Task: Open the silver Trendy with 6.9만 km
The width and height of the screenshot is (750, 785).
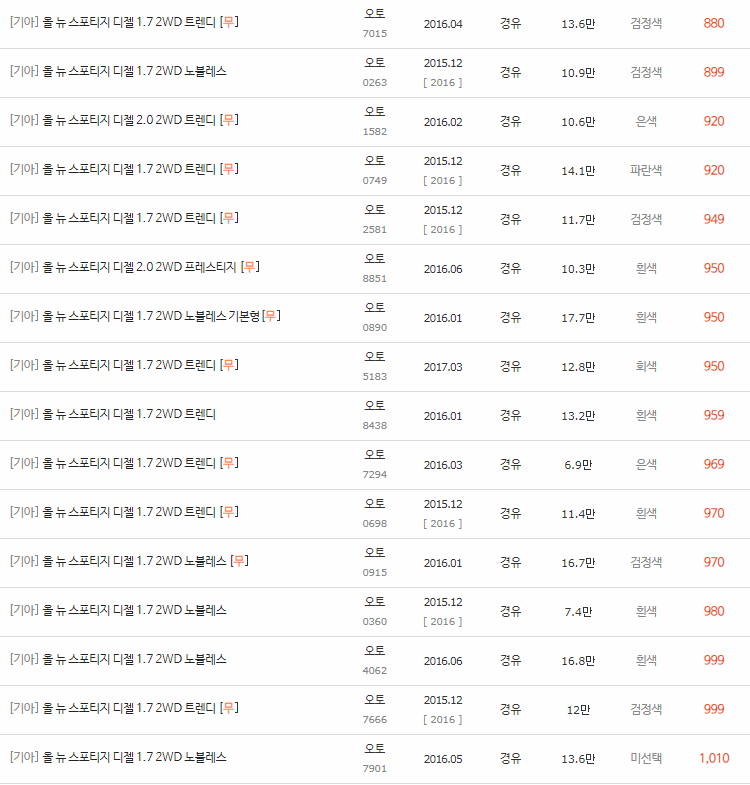Action: (x=120, y=463)
